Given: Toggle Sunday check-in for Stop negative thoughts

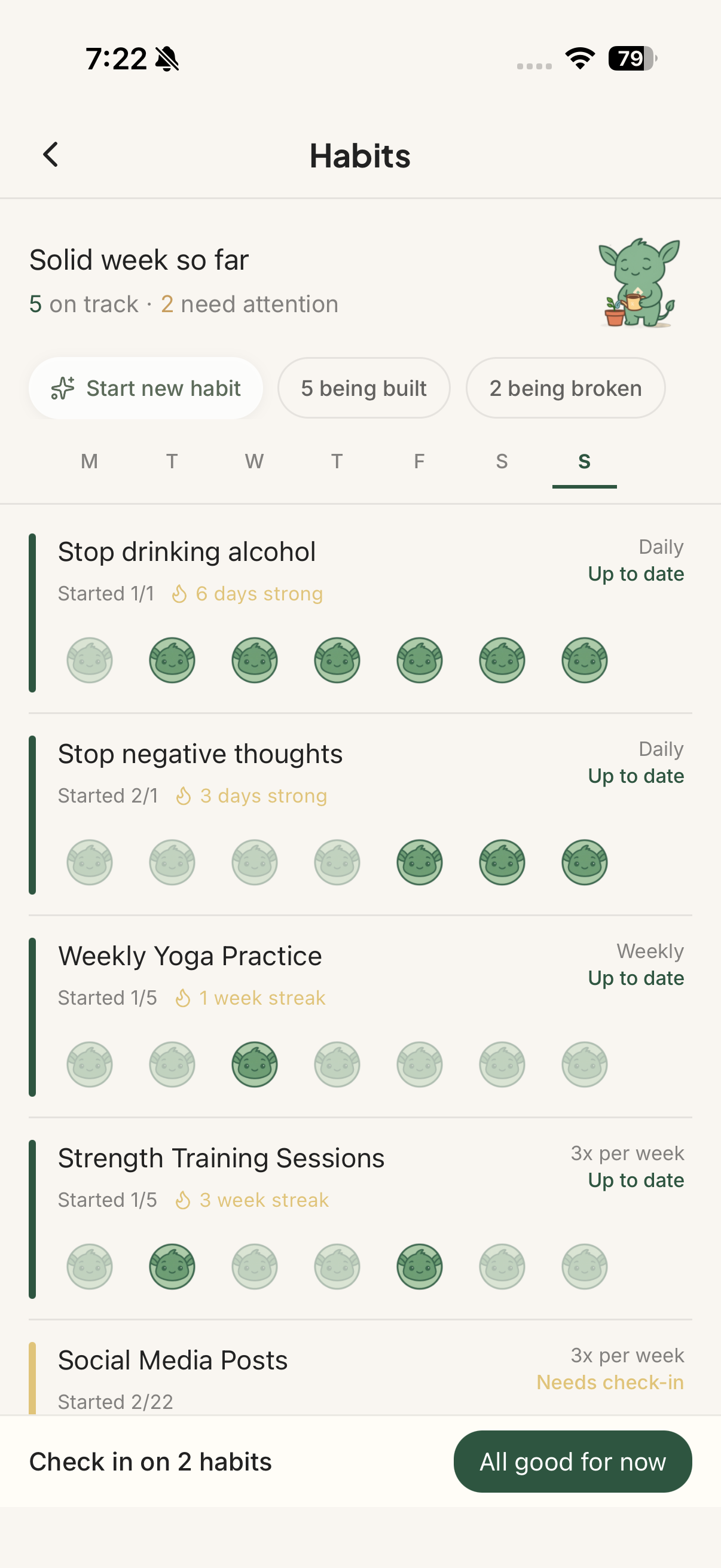Looking at the screenshot, I should (585, 862).
